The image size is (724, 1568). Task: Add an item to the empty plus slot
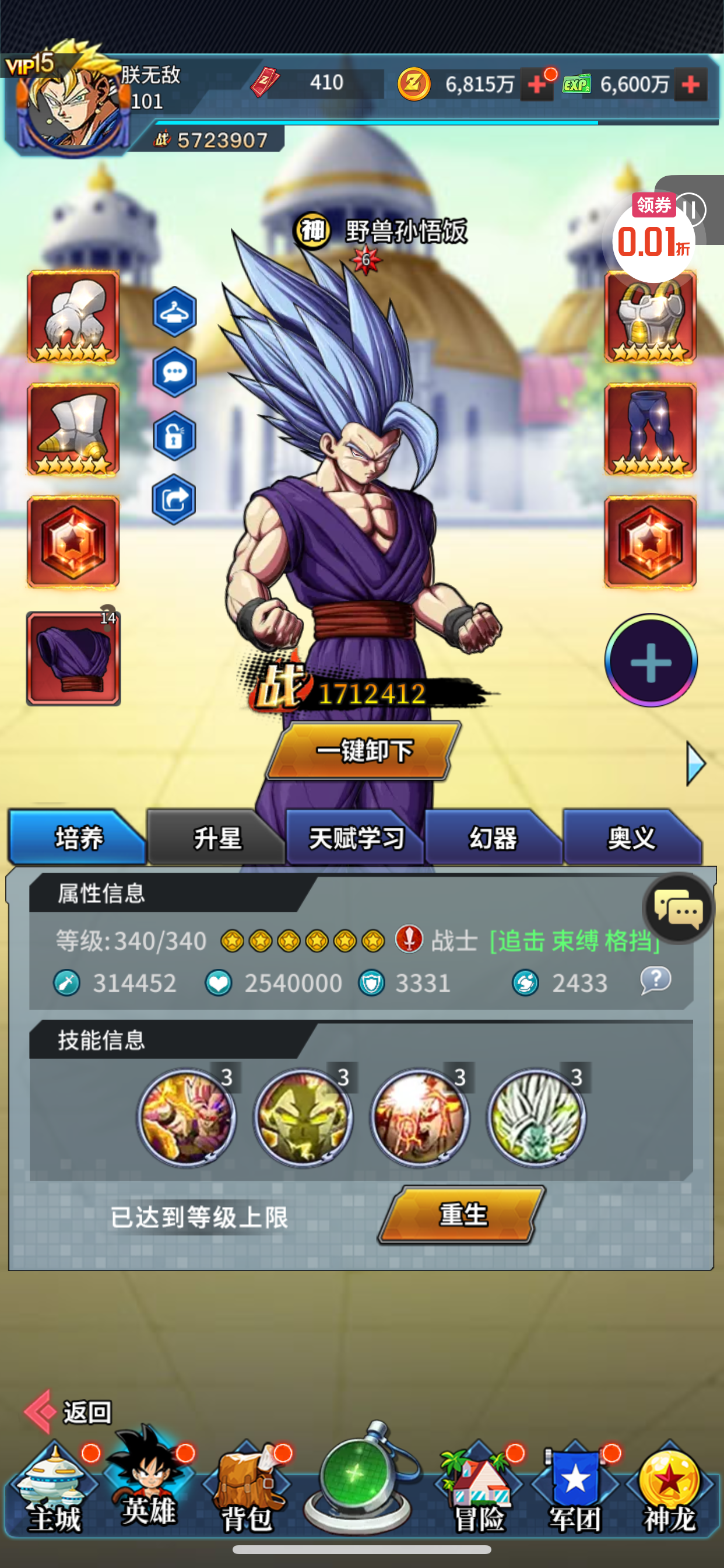tap(651, 661)
